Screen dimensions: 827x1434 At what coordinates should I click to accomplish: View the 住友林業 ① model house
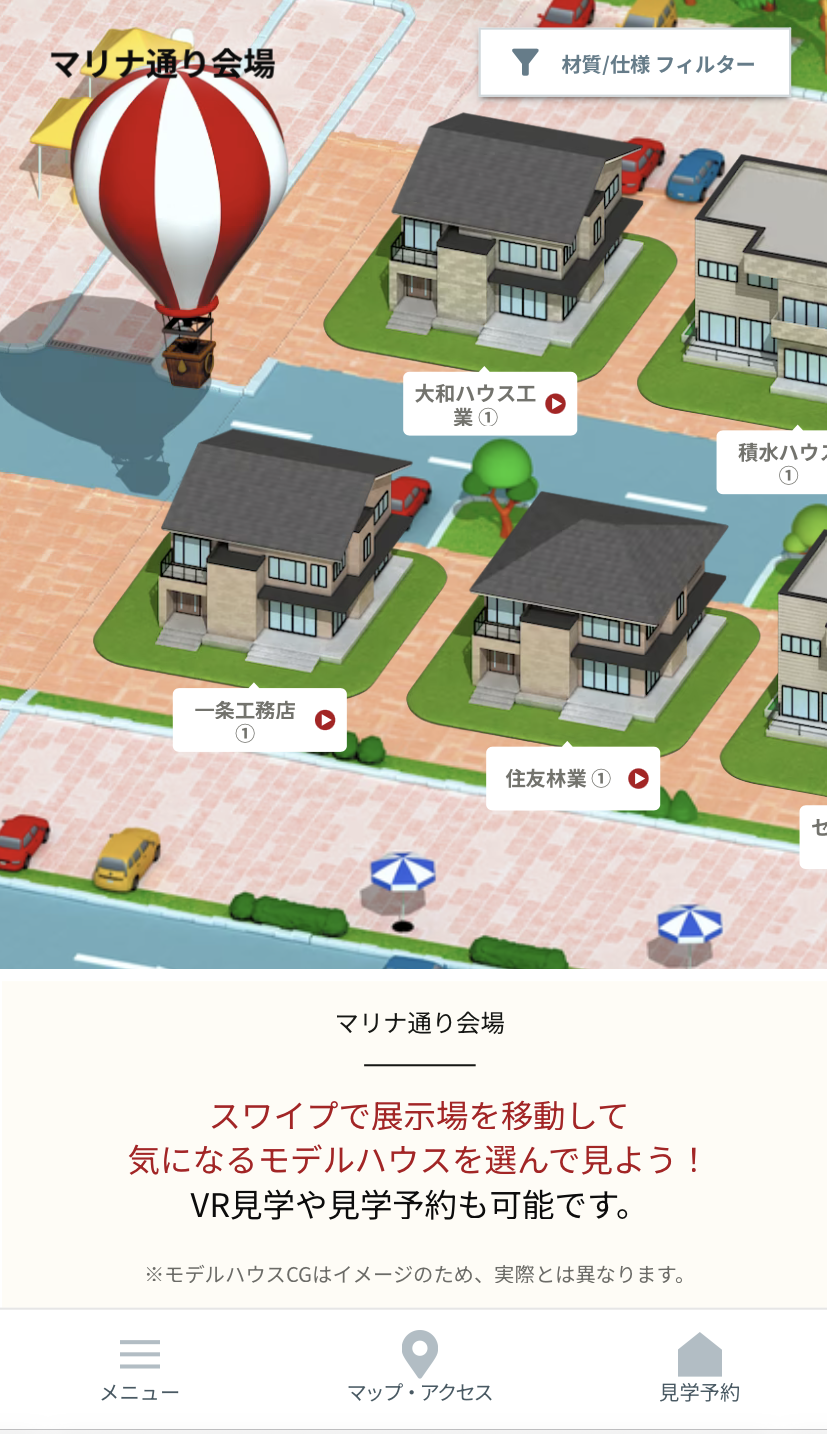pos(573,778)
